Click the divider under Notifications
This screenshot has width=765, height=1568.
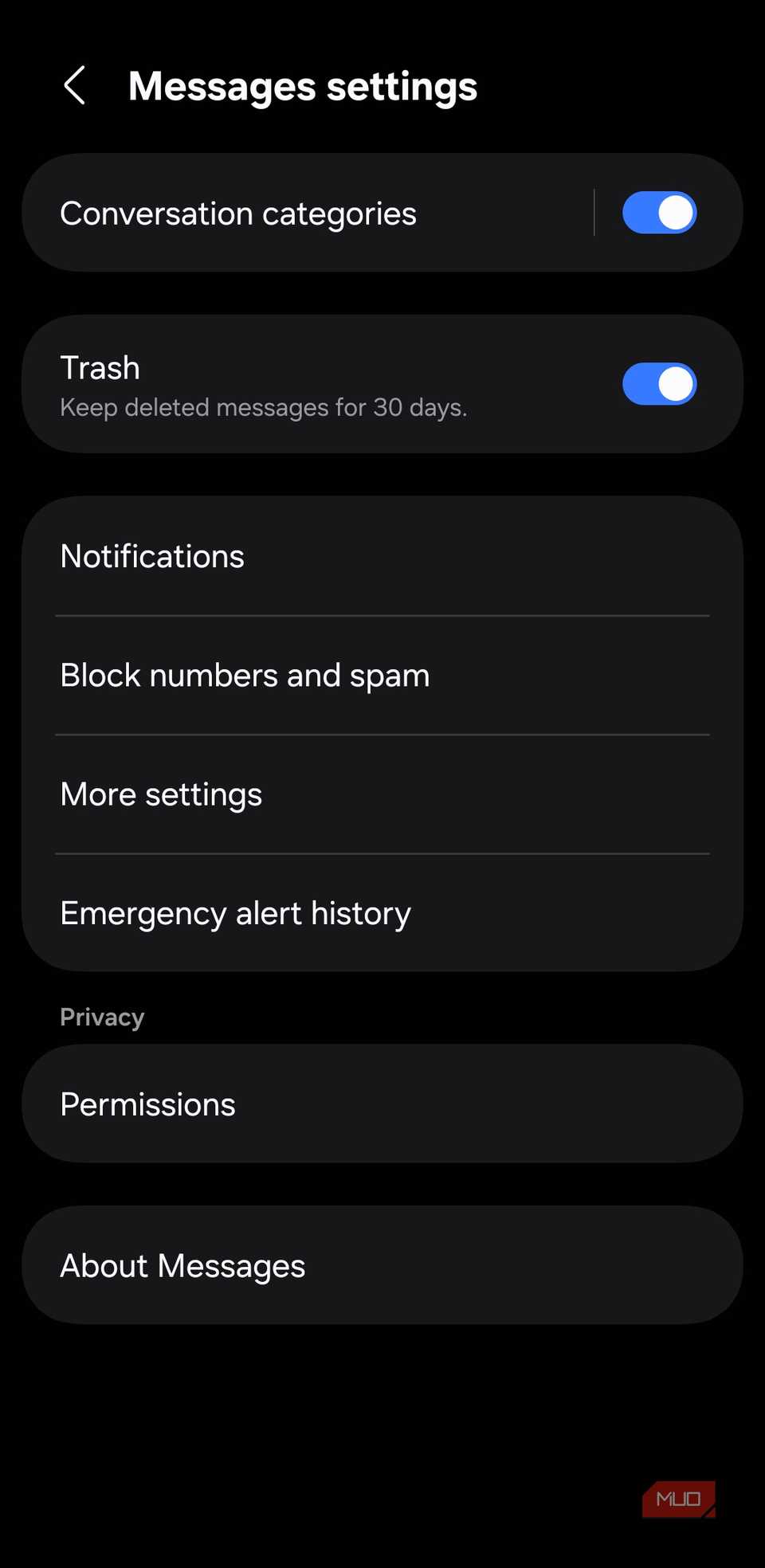(382, 615)
